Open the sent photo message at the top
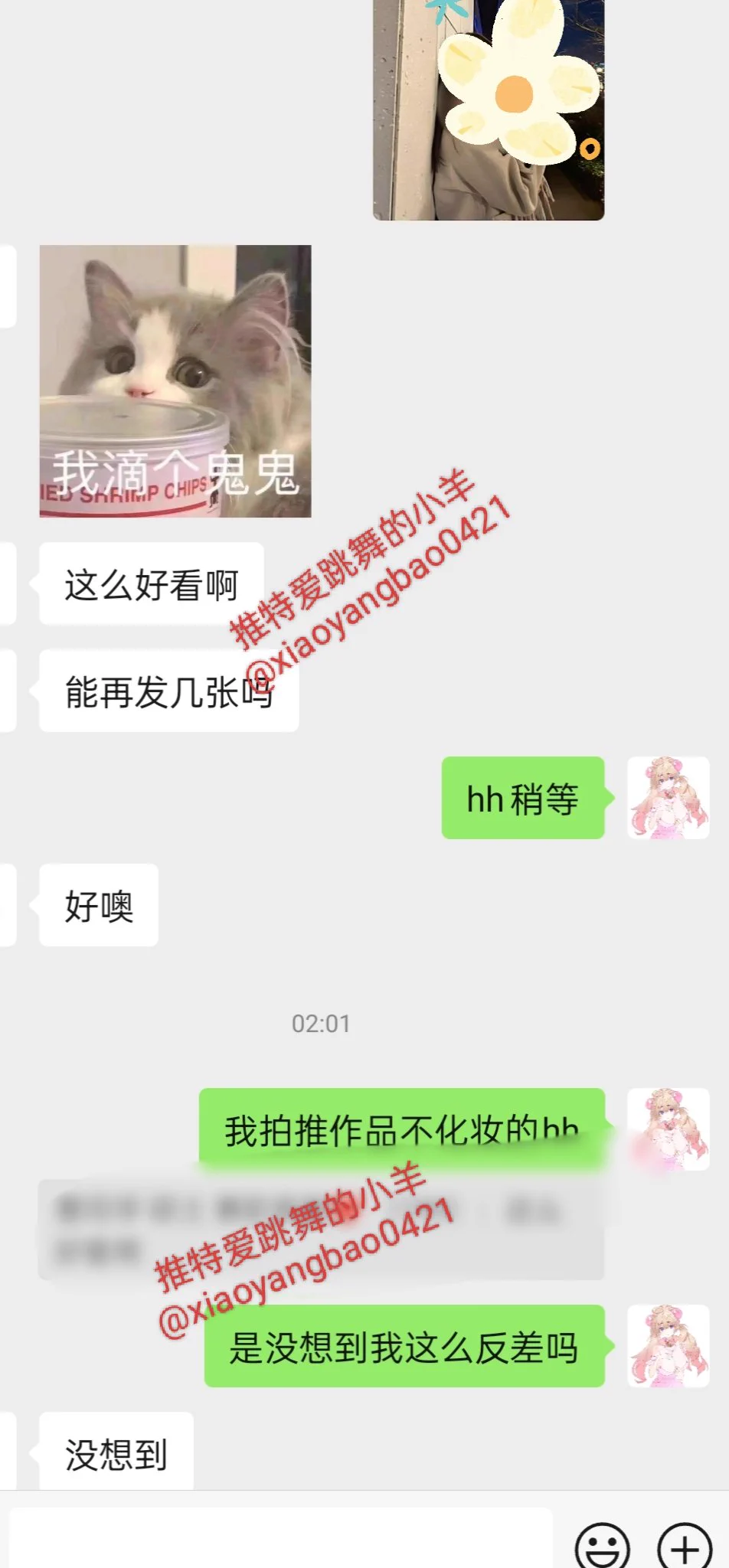The width and height of the screenshot is (729, 1568). [x=489, y=109]
